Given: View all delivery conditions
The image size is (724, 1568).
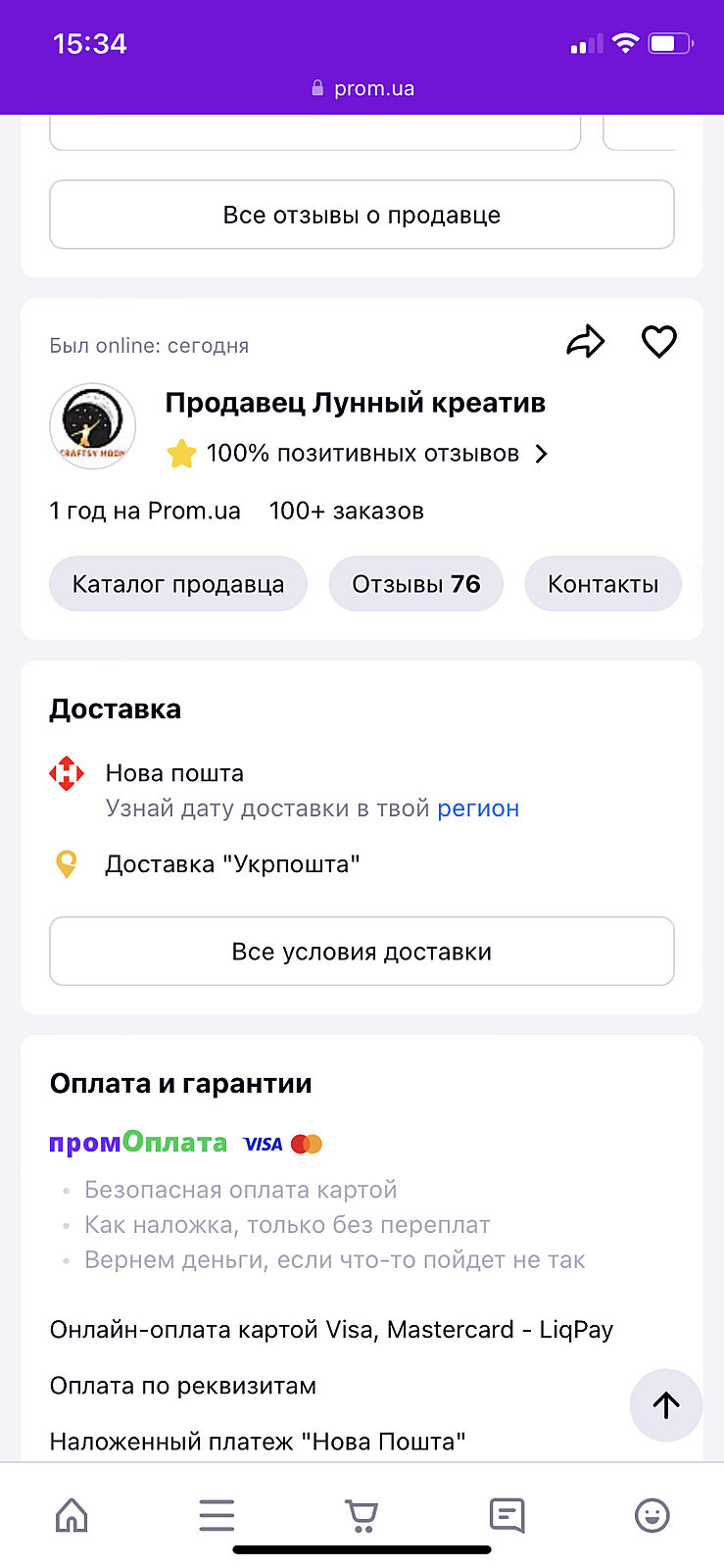Looking at the screenshot, I should [x=362, y=952].
